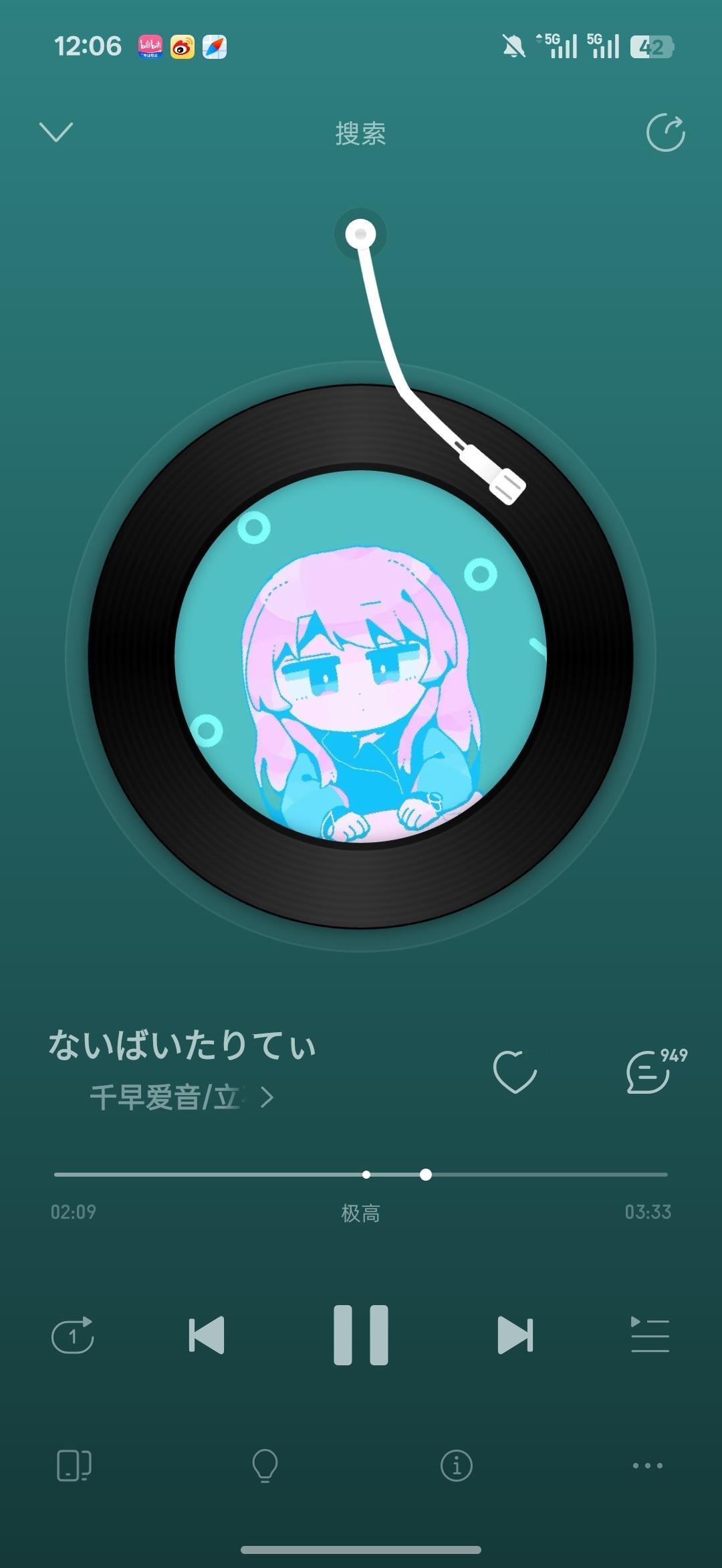Screen dimensions: 722x1568
Task: View song info via the info icon
Action: coord(457,1466)
